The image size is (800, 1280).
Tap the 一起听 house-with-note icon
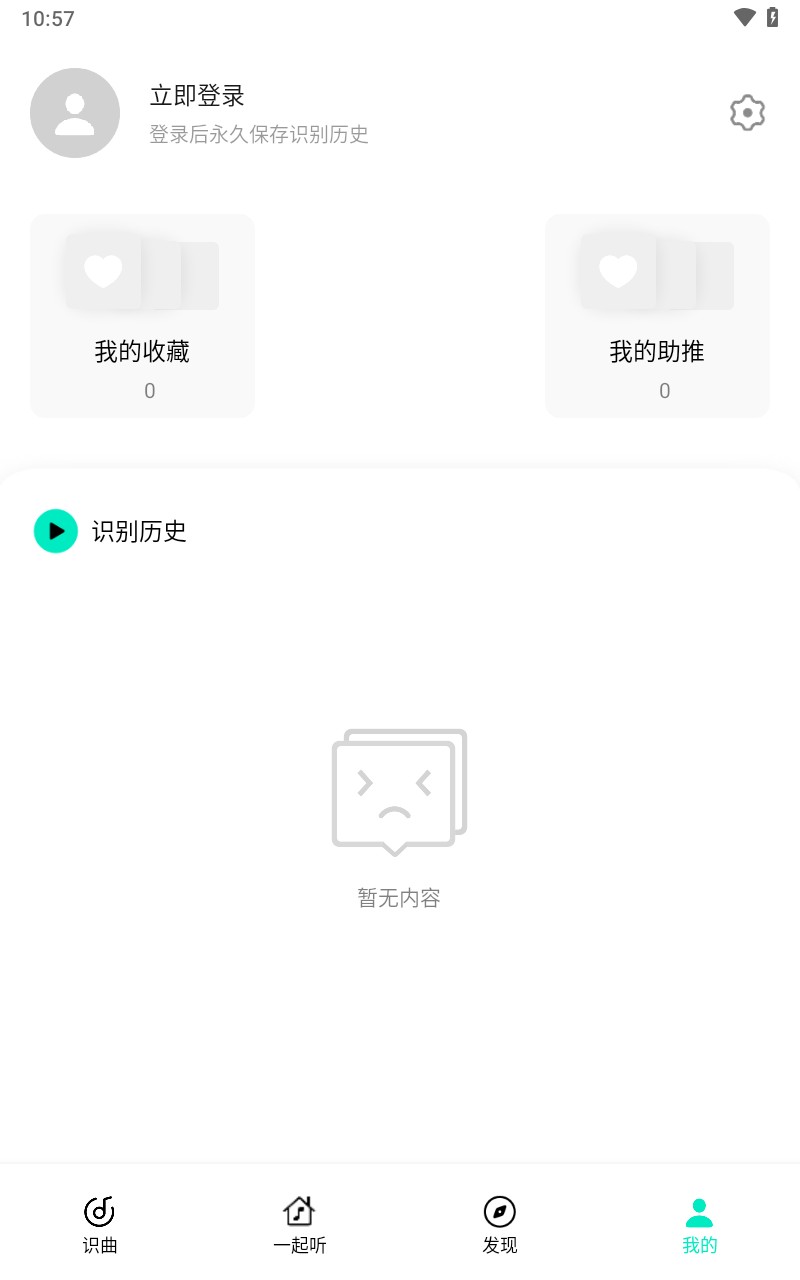click(299, 1211)
